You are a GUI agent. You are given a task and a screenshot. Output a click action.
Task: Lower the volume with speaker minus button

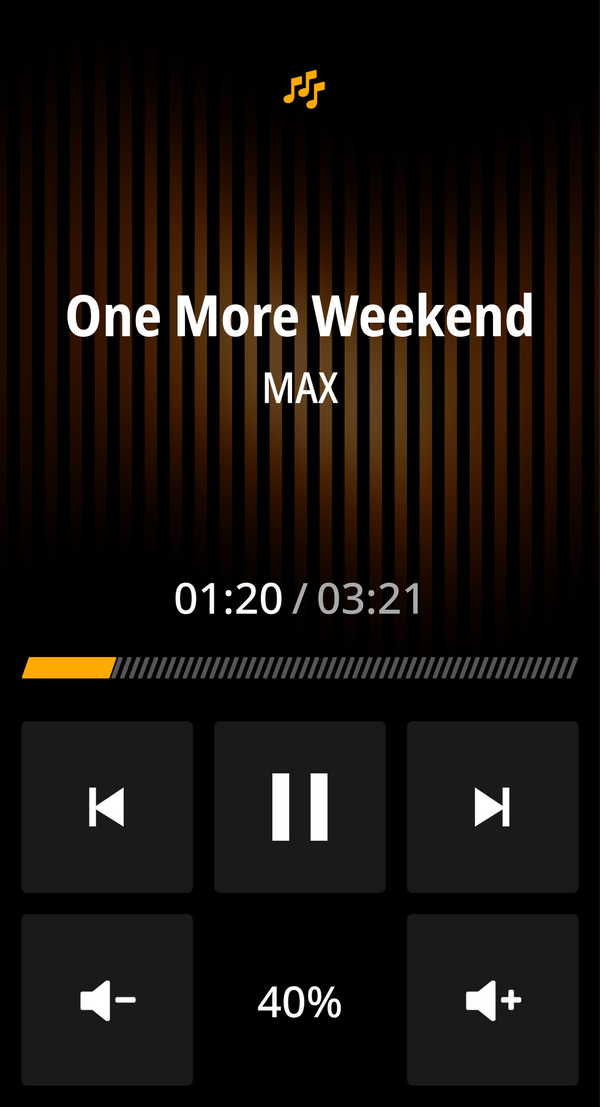(107, 1000)
